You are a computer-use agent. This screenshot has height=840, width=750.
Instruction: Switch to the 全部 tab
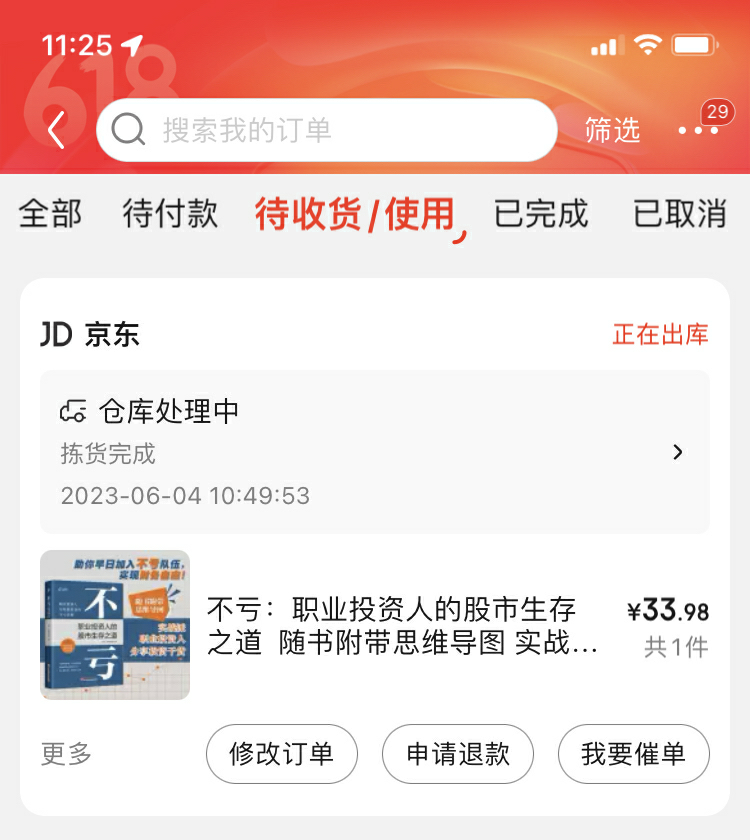pos(50,214)
